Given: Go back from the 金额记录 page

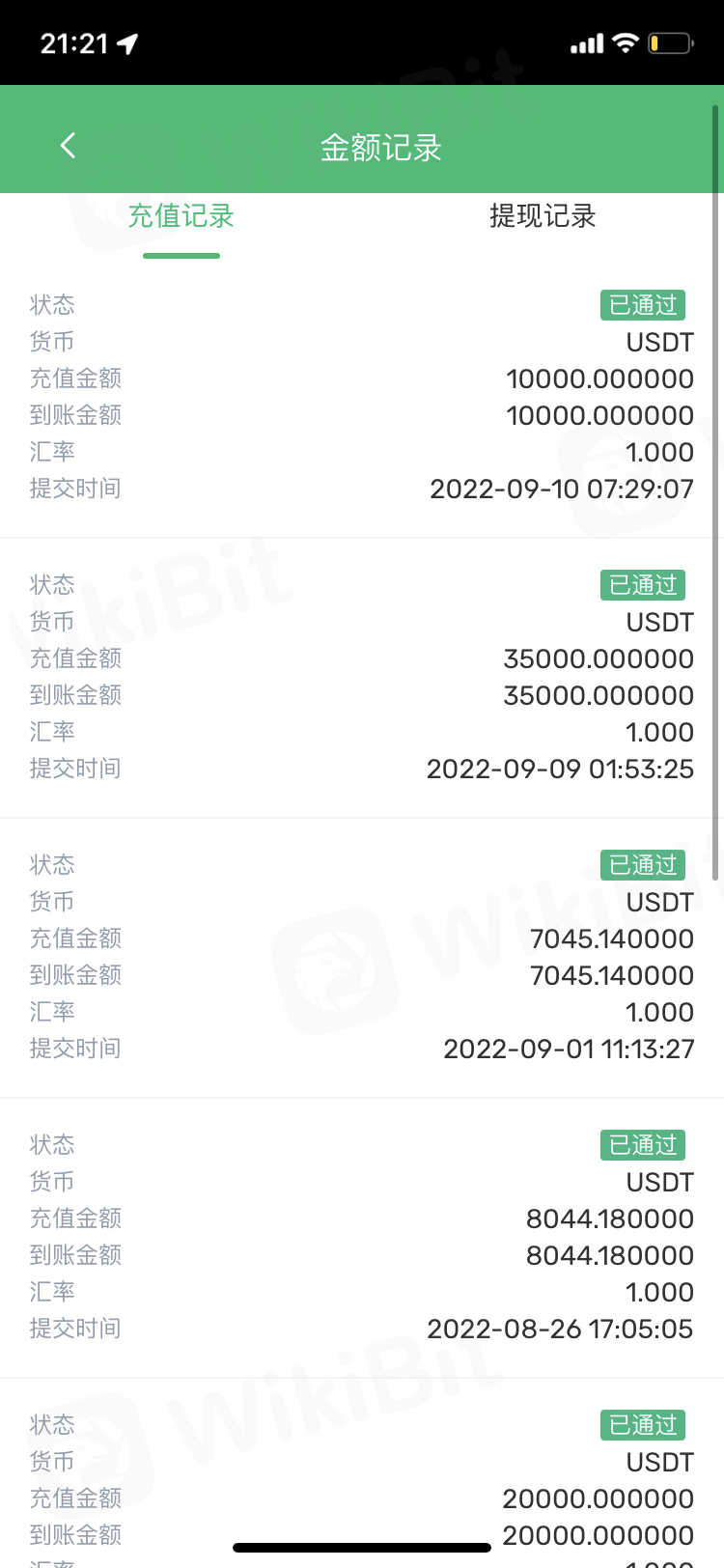Looking at the screenshot, I should click(68, 146).
